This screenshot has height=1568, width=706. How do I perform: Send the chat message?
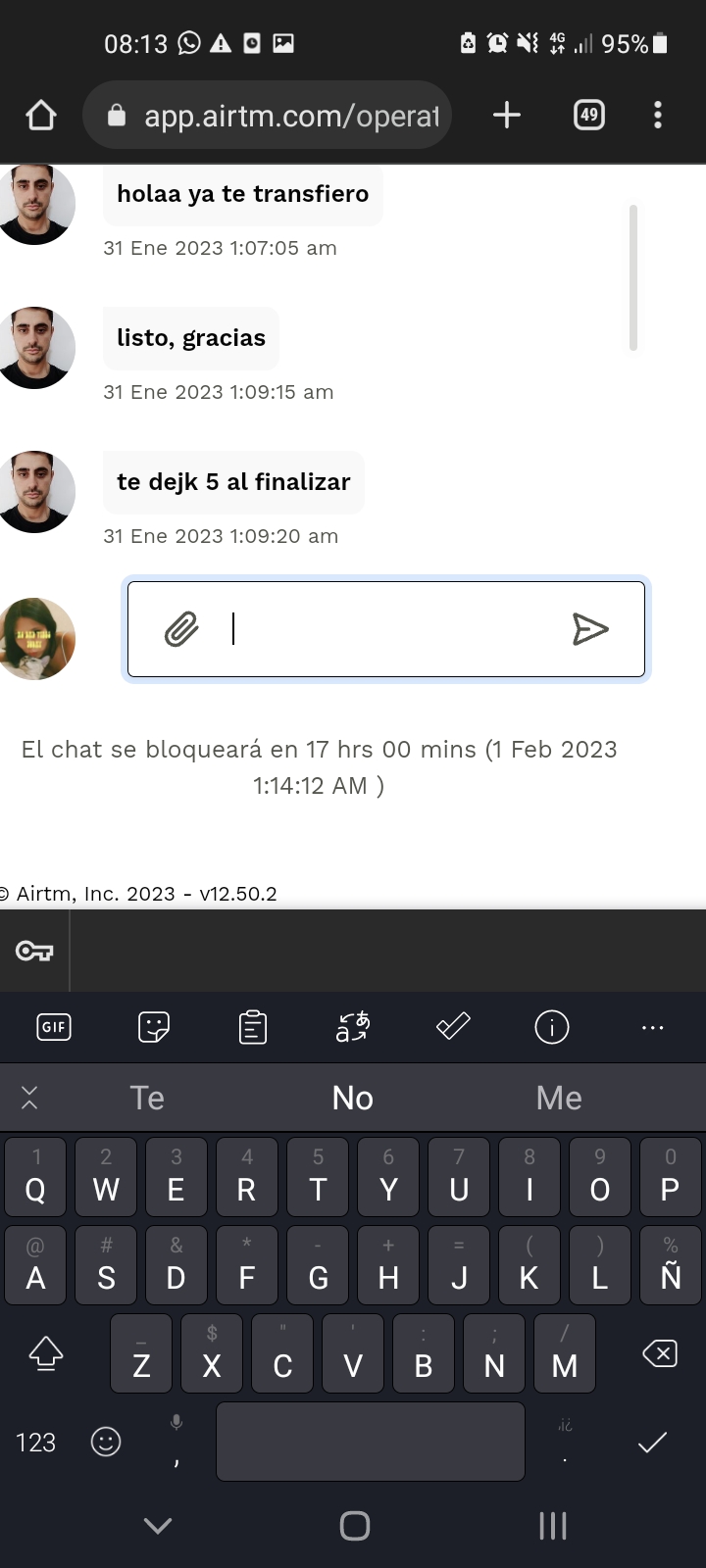[590, 629]
